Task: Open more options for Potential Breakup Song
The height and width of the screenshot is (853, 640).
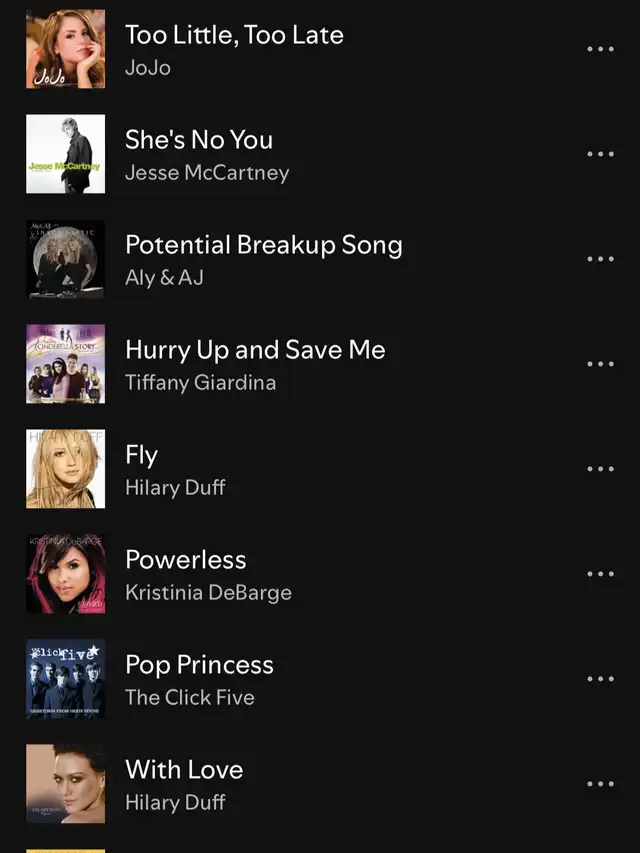Action: 600,259
